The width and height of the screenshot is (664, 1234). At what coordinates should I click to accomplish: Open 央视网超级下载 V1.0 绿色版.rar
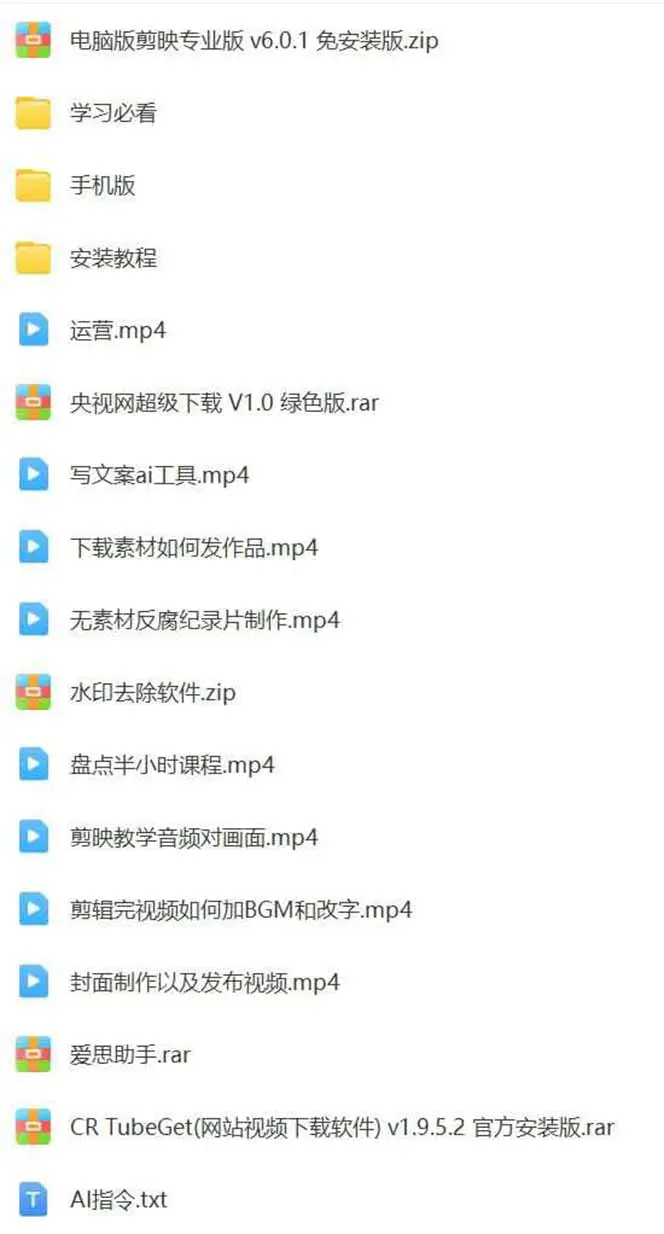(x=223, y=402)
